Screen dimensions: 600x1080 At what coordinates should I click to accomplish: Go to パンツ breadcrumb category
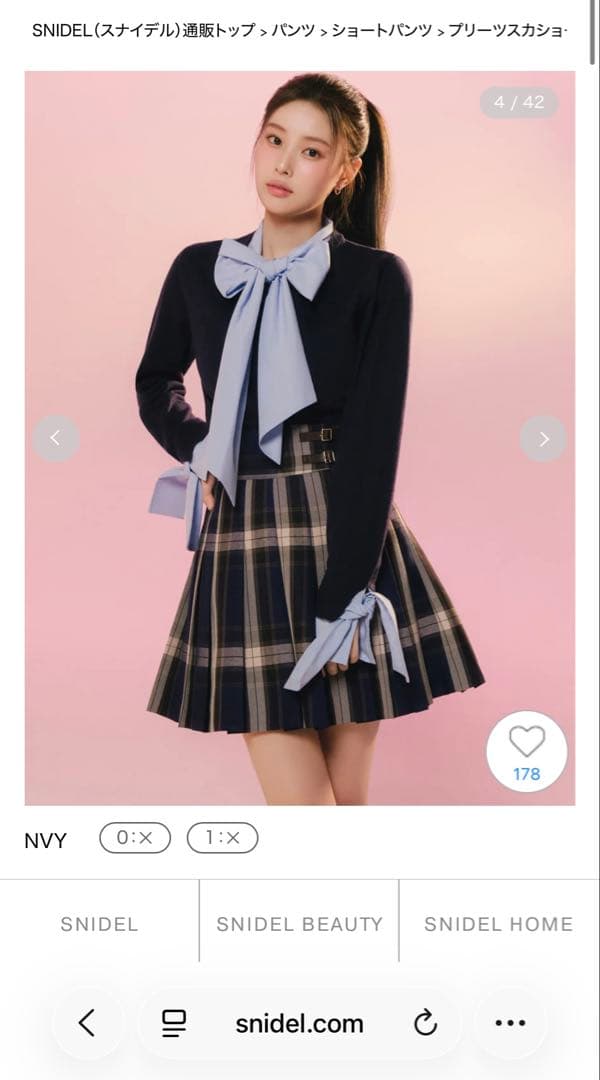(x=292, y=31)
